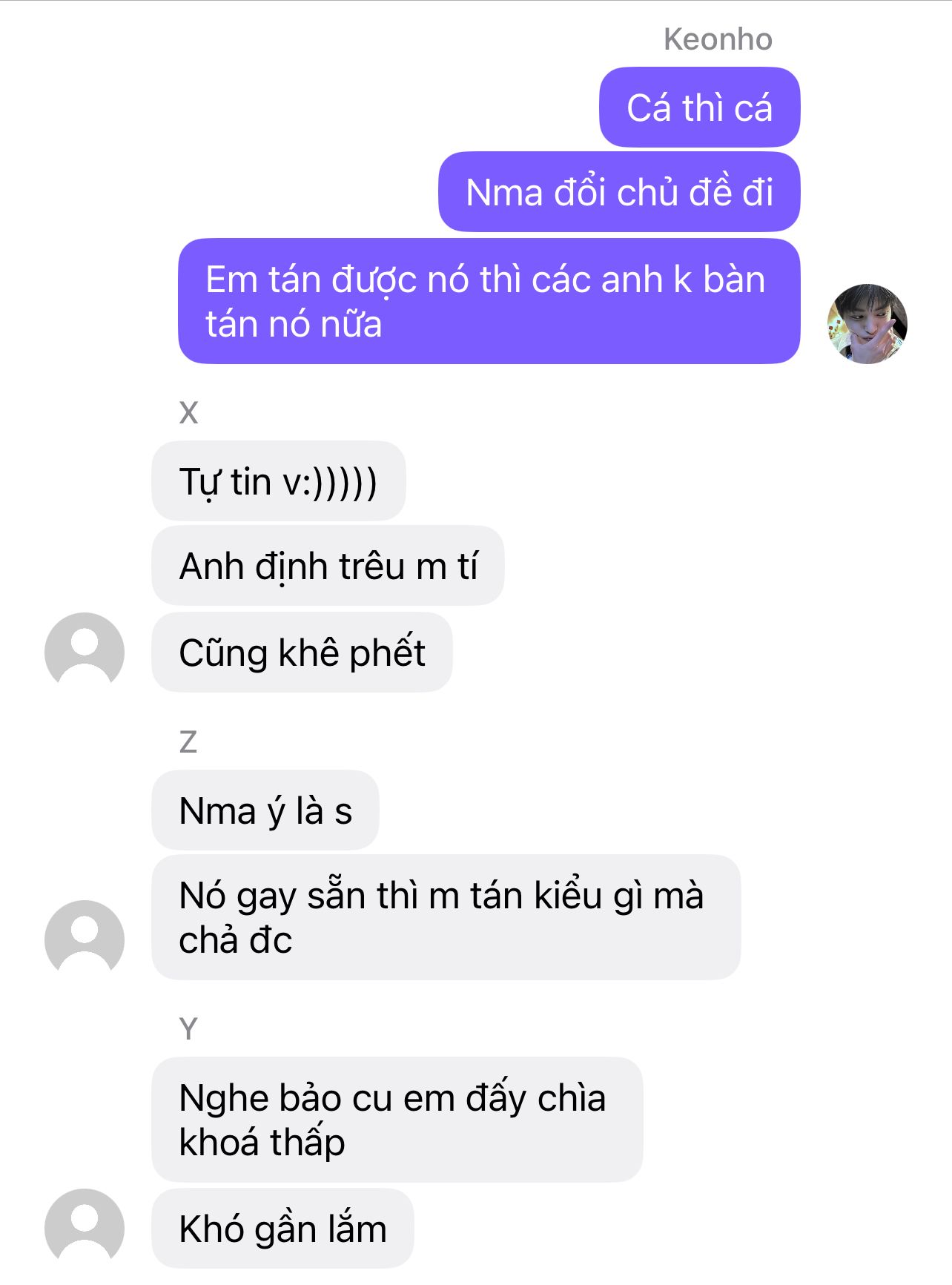The image size is (952, 1285).
Task: Open Z's gray avatar
Action: [x=85, y=939]
